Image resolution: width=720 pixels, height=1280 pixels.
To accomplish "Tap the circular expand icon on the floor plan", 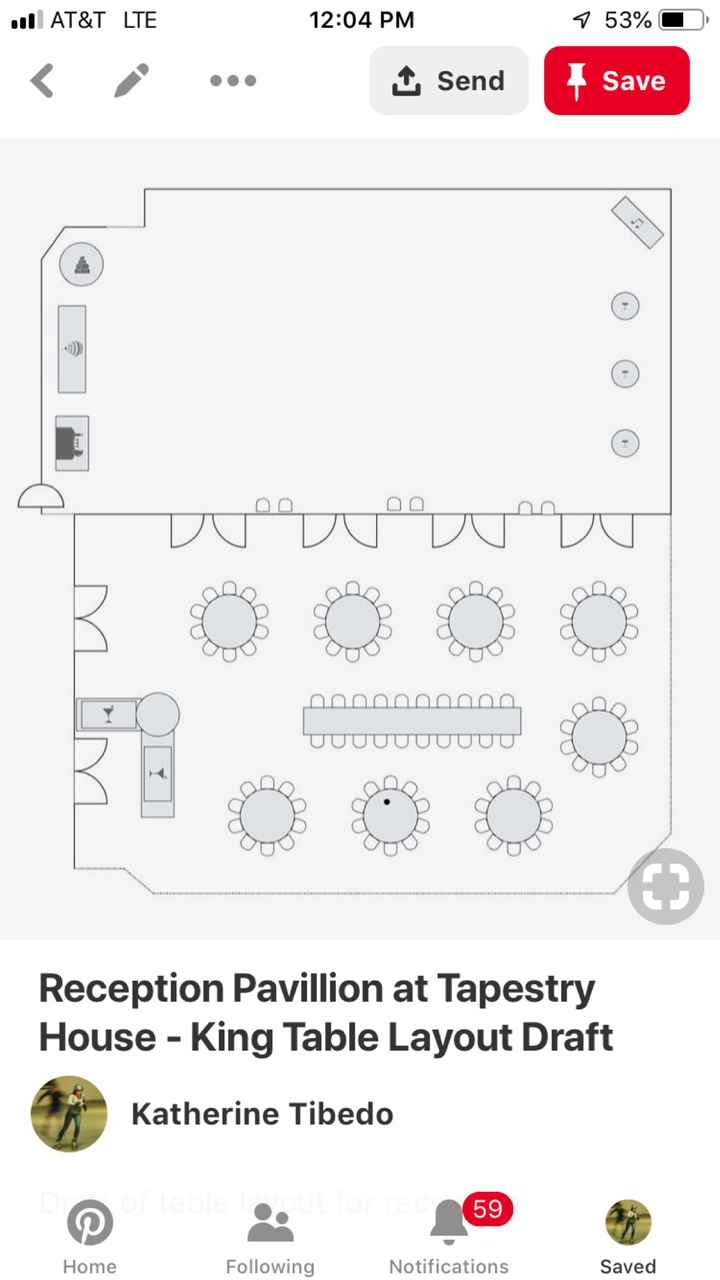I will tap(665, 885).
